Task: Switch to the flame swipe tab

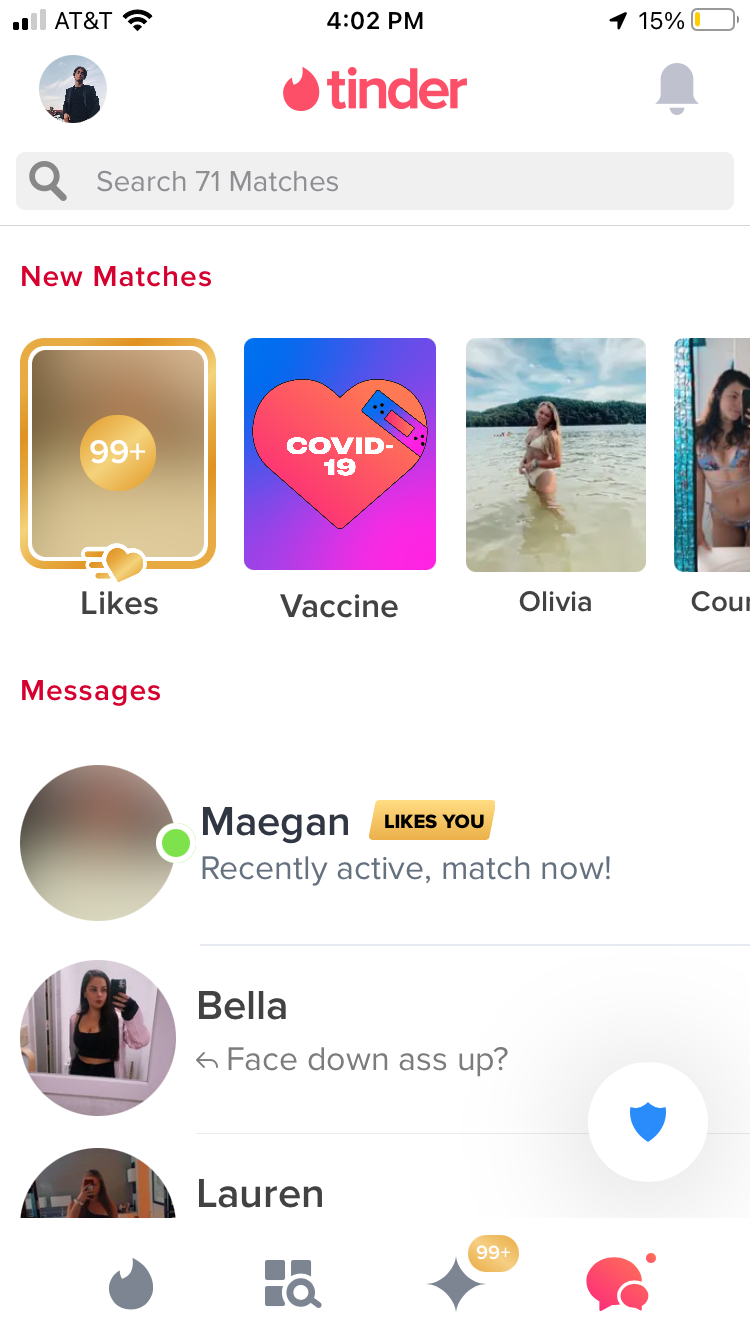Action: (x=131, y=1284)
